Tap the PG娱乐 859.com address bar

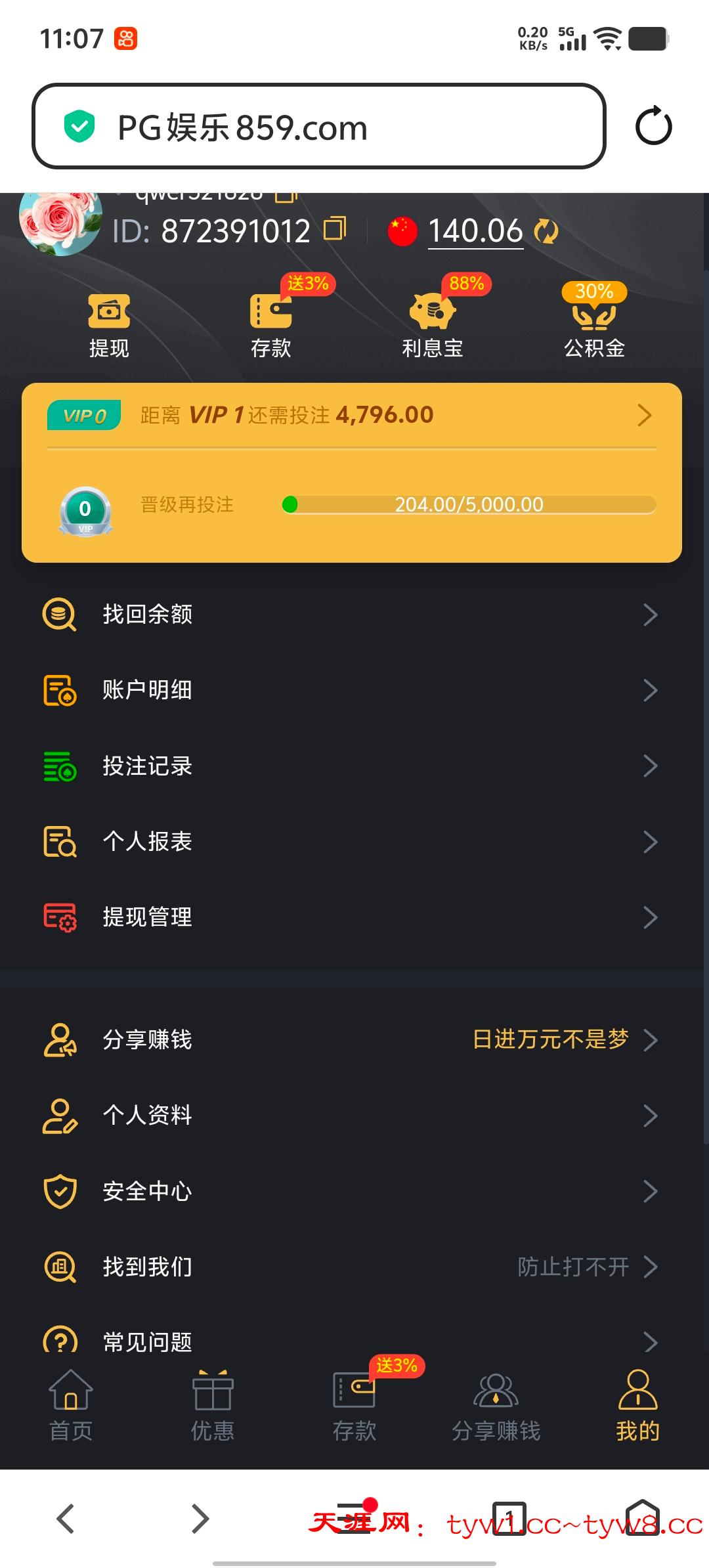coord(318,126)
